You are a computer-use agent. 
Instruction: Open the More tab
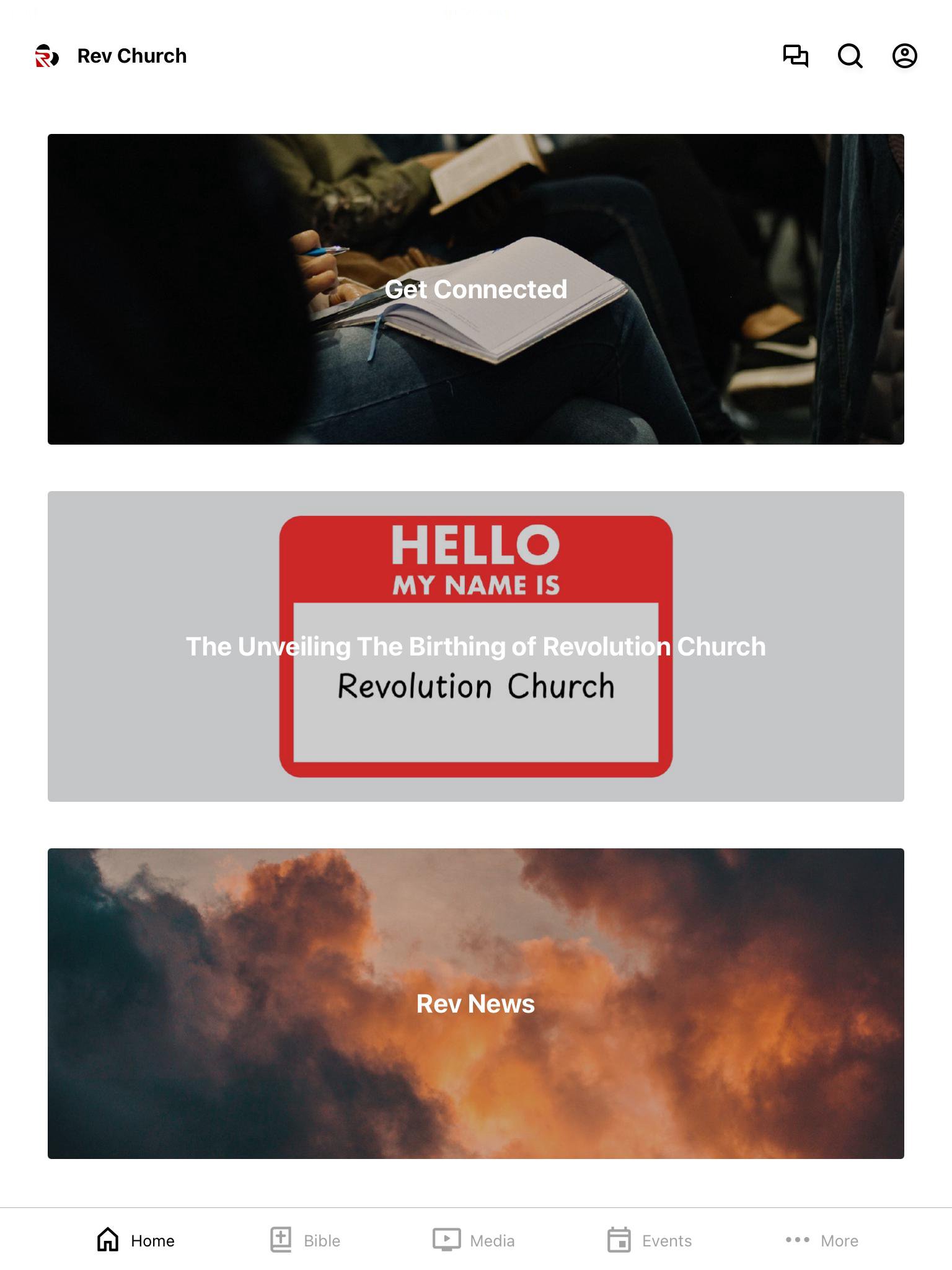821,1240
